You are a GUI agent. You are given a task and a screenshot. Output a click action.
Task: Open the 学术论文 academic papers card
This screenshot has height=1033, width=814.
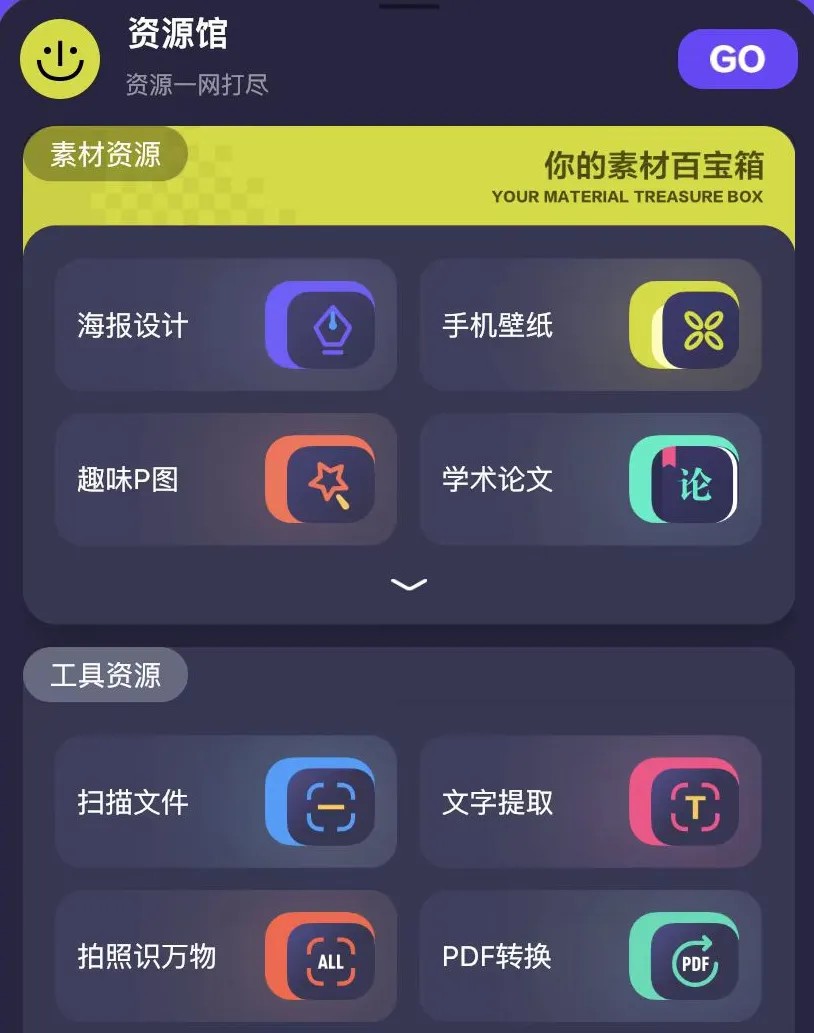tap(590, 480)
